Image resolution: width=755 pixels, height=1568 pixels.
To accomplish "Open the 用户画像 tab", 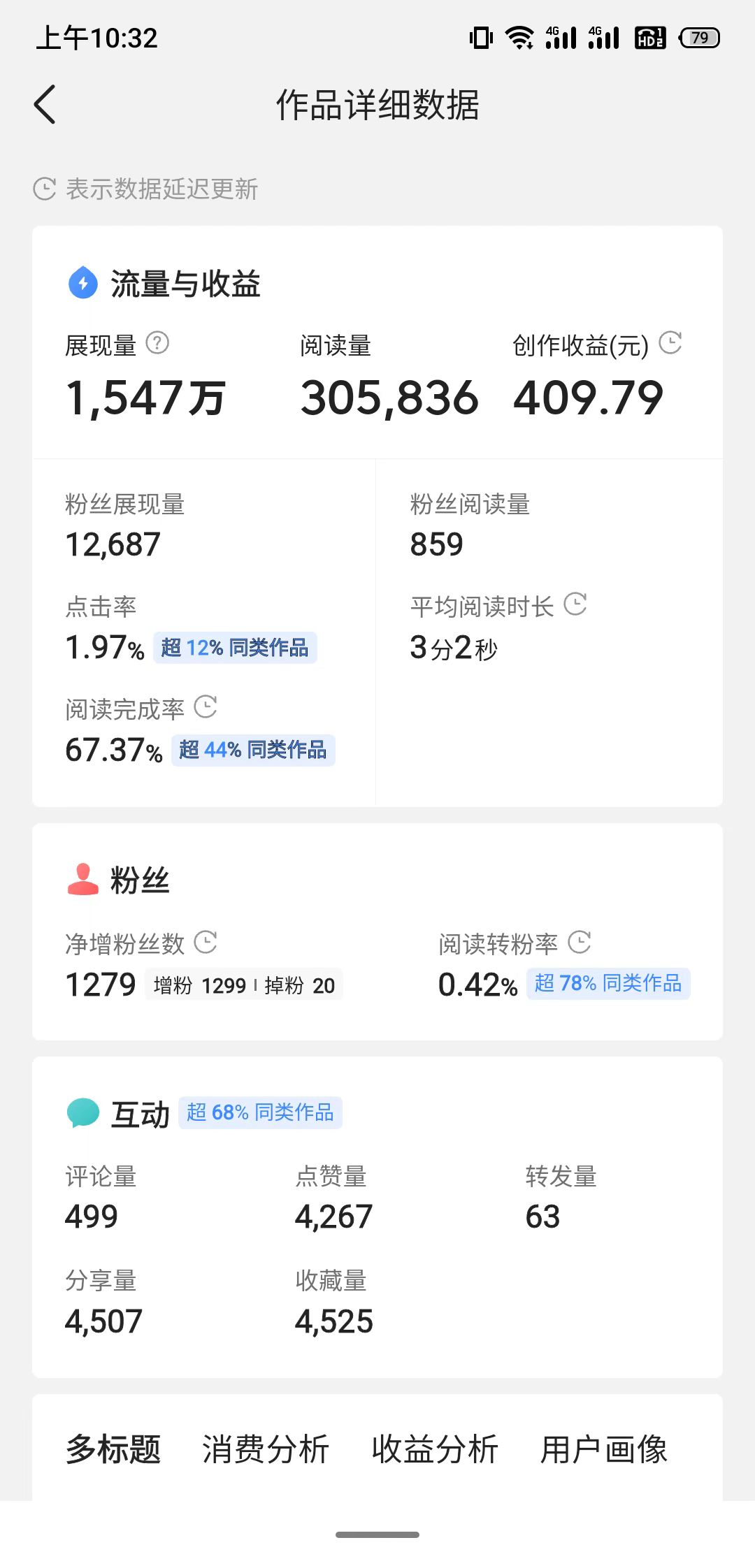I will [x=605, y=1451].
